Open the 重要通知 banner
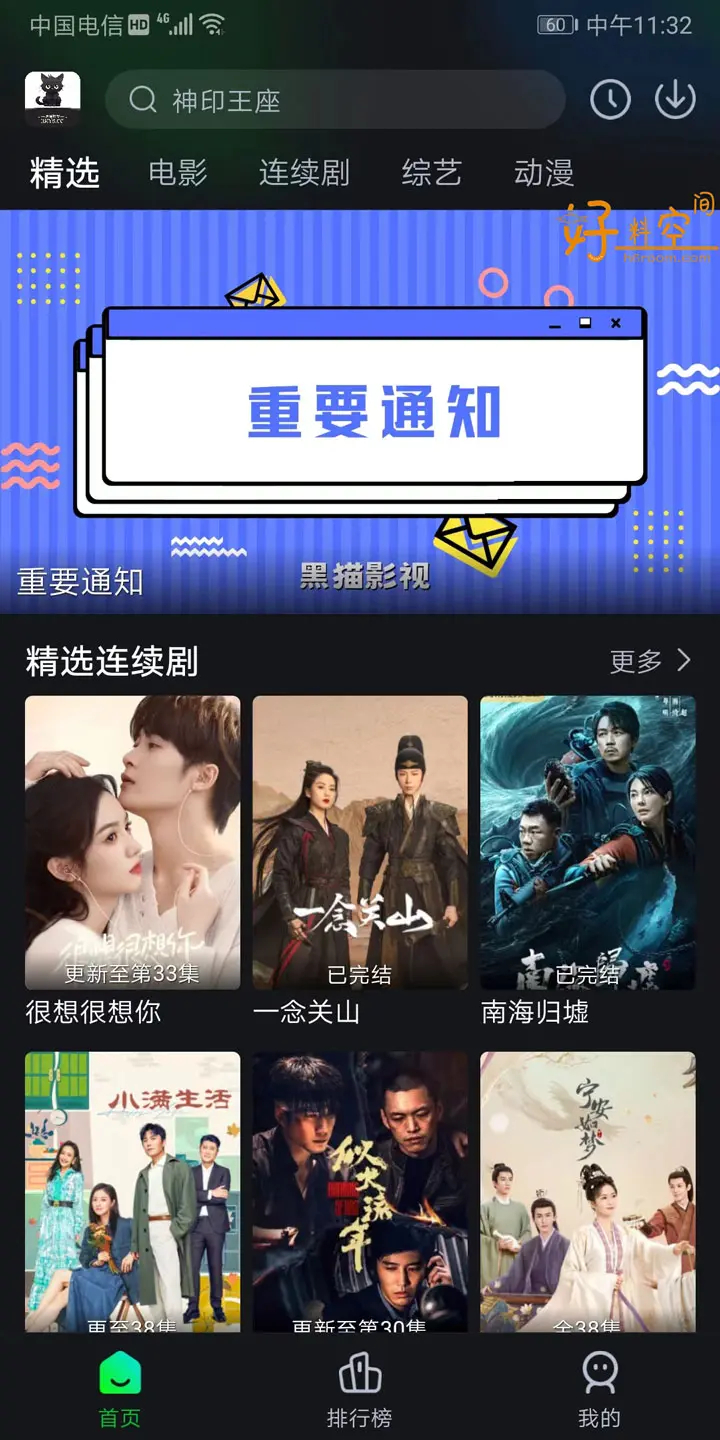The height and width of the screenshot is (1440, 720). pyautogui.click(x=360, y=411)
